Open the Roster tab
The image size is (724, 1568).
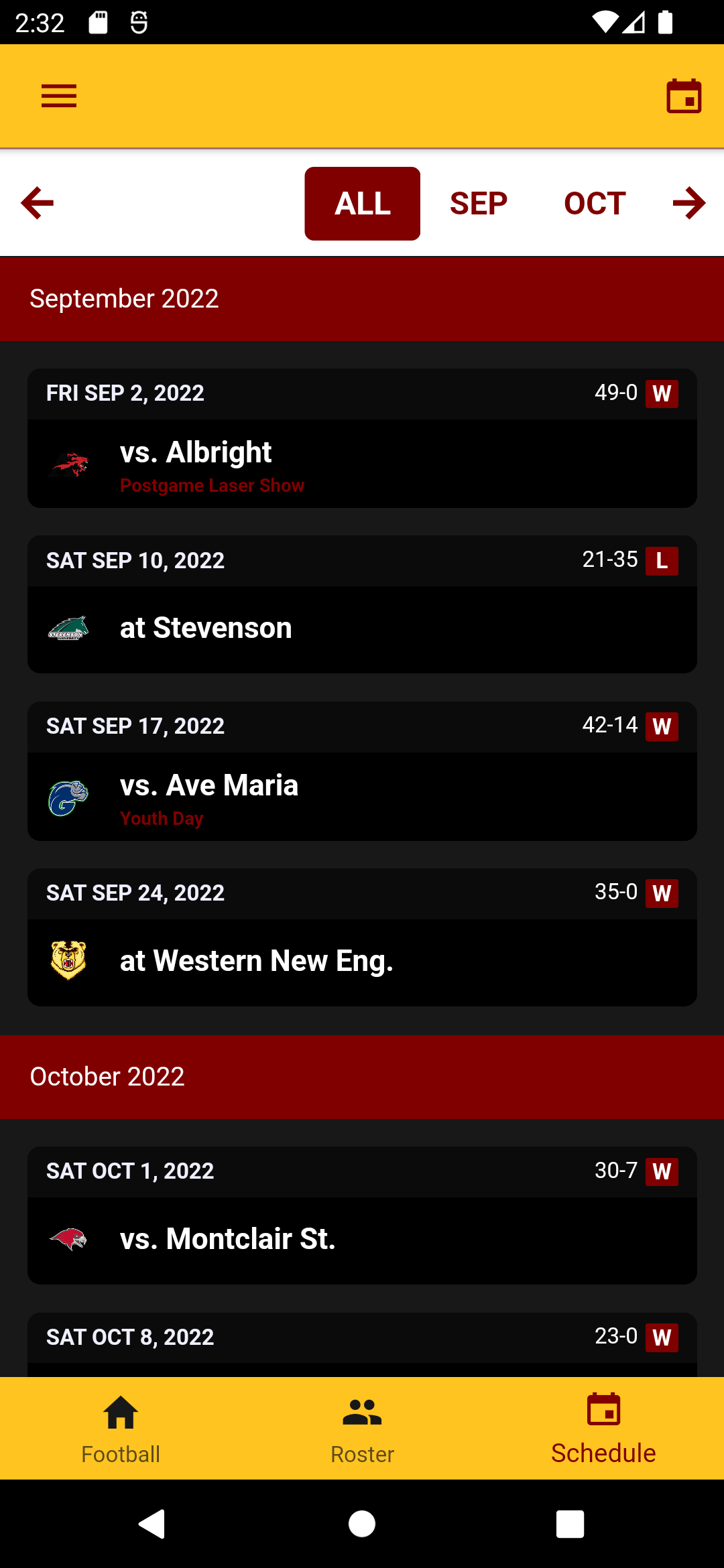(x=362, y=1429)
